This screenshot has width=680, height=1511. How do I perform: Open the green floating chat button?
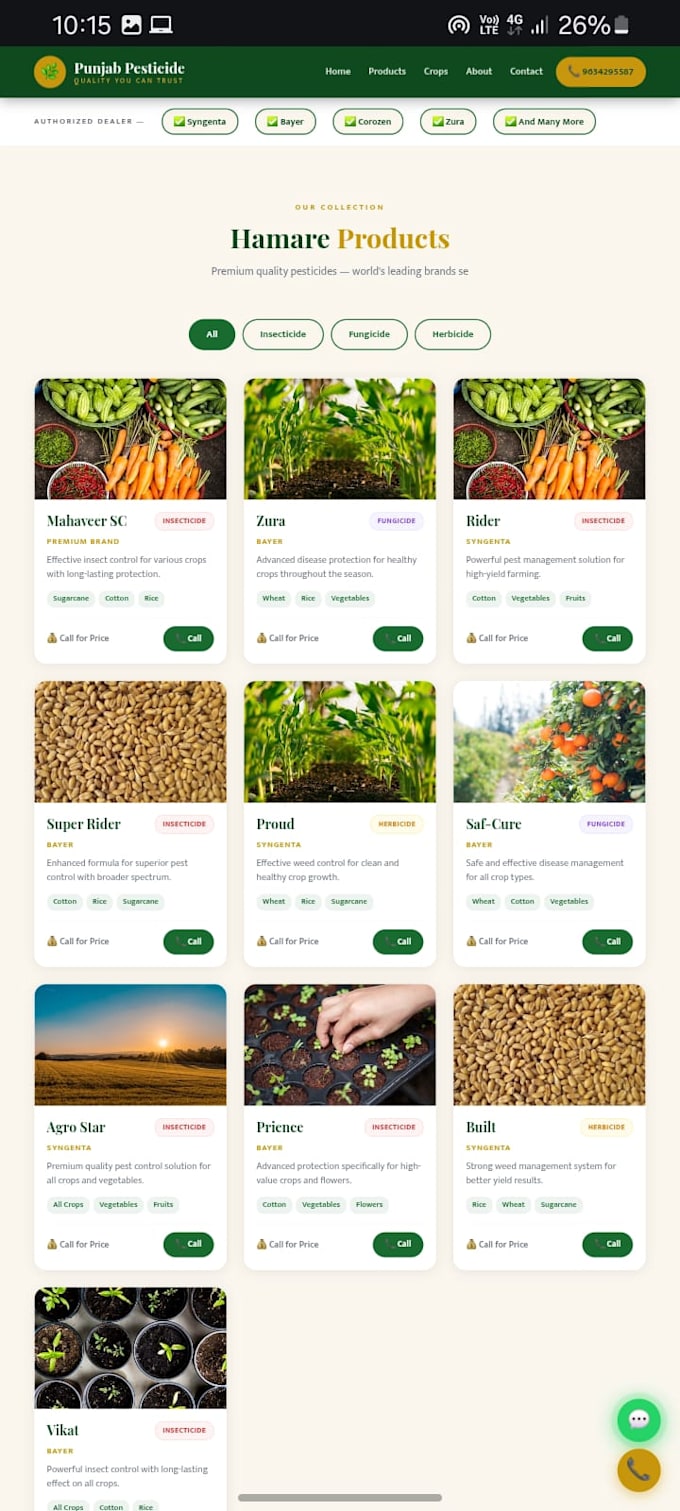pyautogui.click(x=639, y=1419)
